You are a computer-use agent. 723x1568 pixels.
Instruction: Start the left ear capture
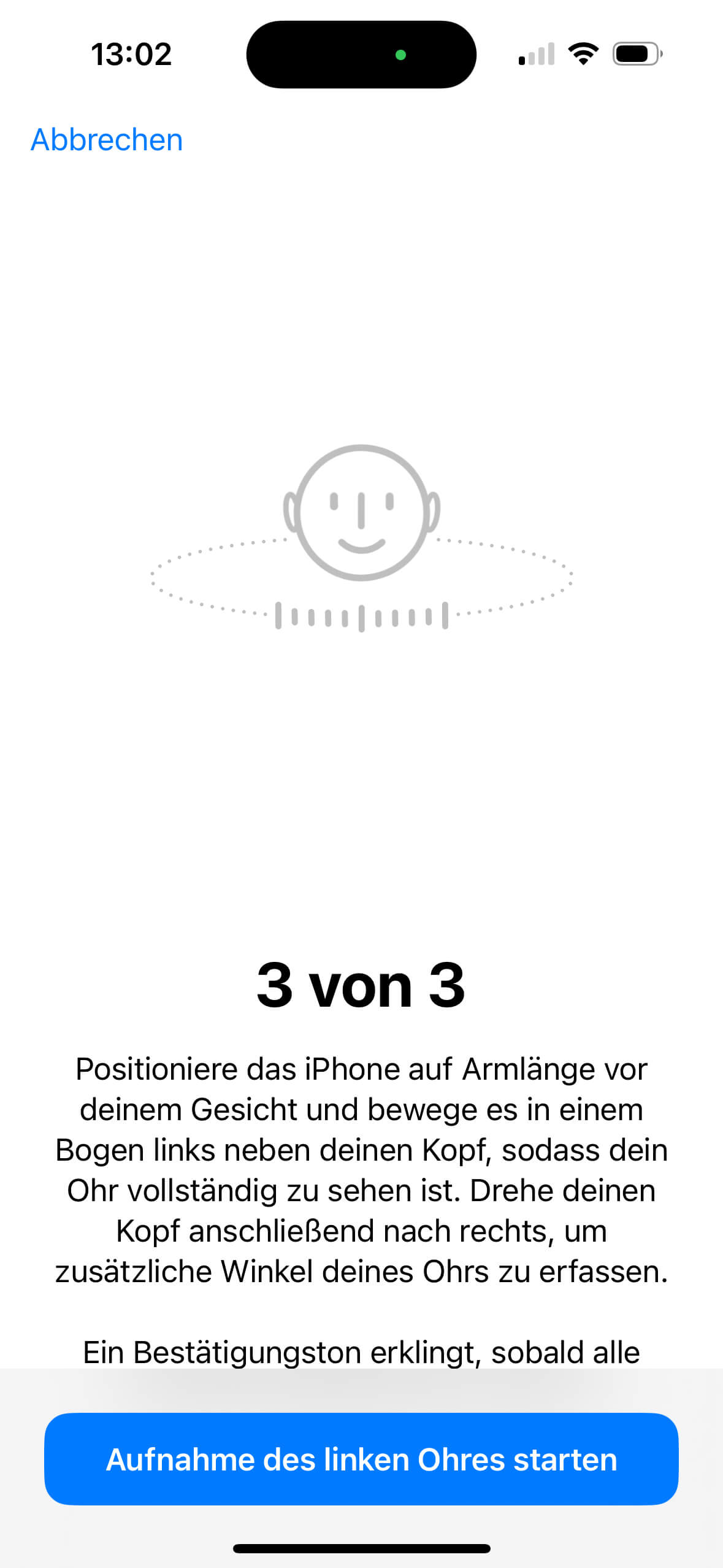pos(361,1459)
